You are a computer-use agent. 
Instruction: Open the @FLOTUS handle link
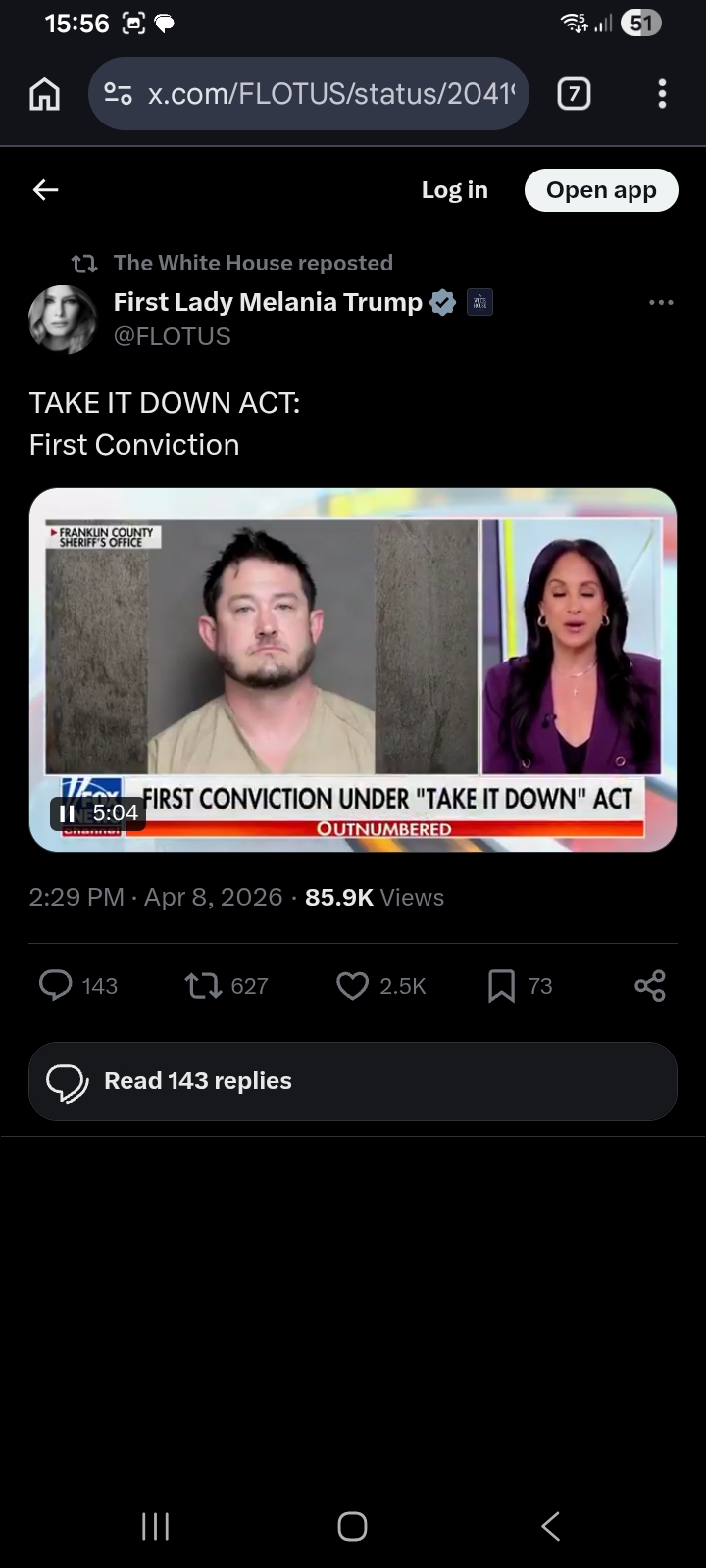point(173,336)
